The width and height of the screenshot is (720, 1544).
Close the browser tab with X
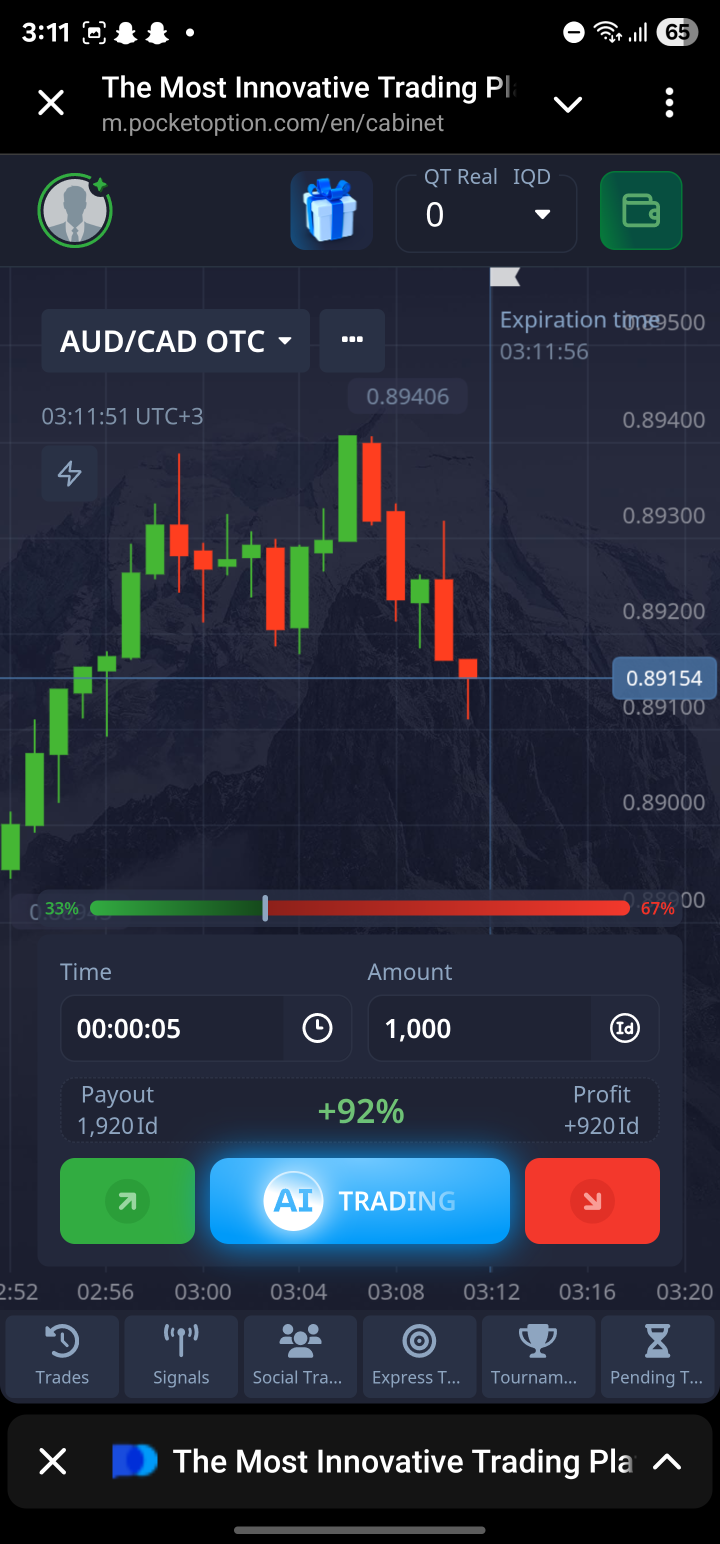click(x=51, y=103)
